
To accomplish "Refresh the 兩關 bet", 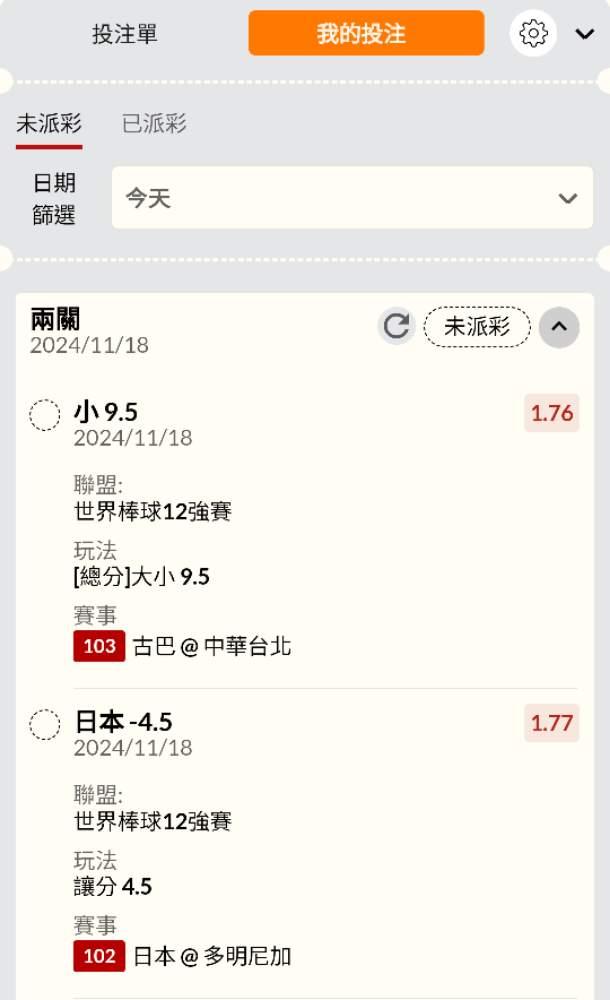I will (397, 326).
